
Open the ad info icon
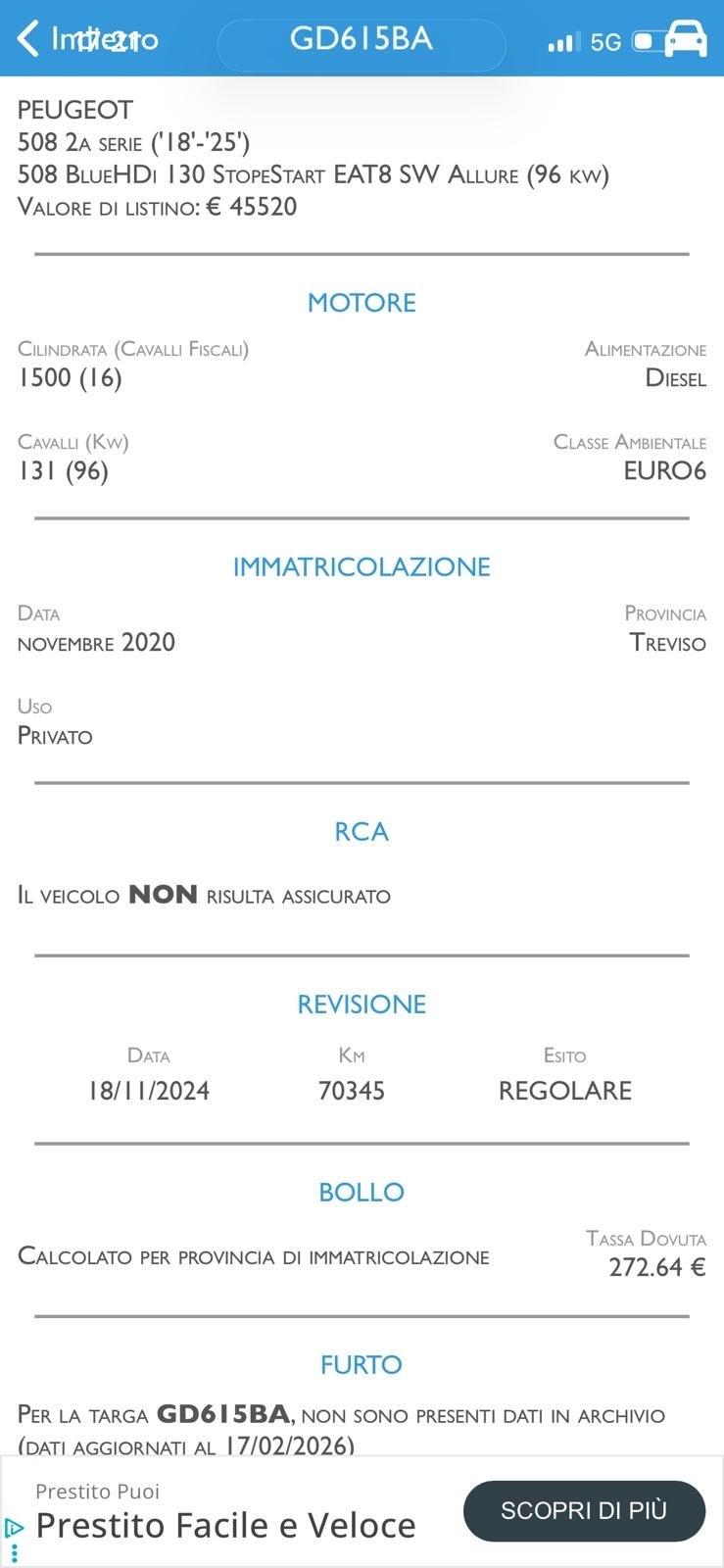click(14, 1528)
